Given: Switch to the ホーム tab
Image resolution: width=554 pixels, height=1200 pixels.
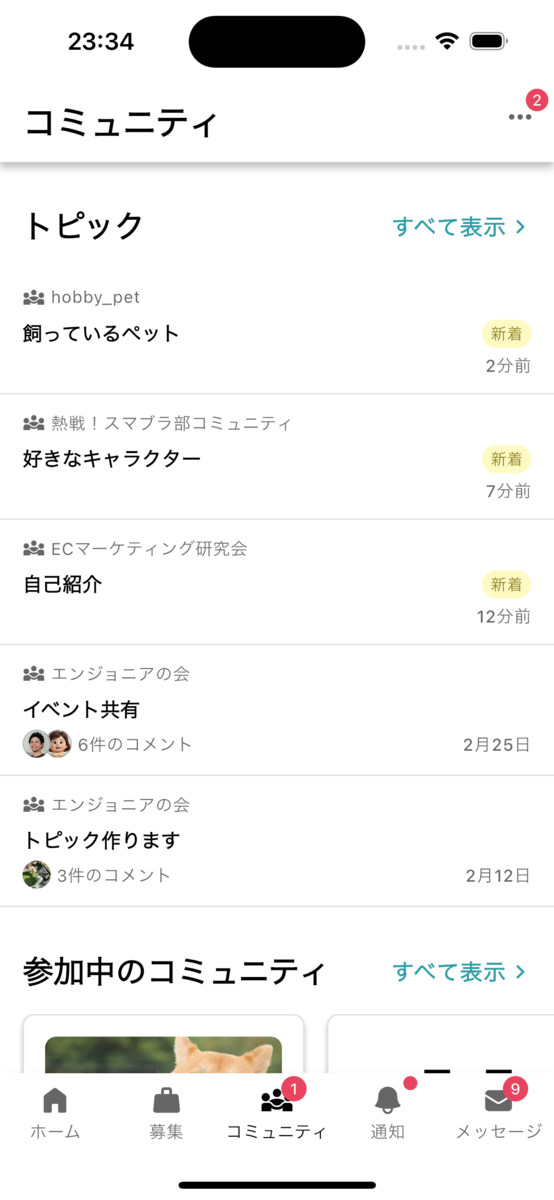Looking at the screenshot, I should click(x=55, y=1114).
